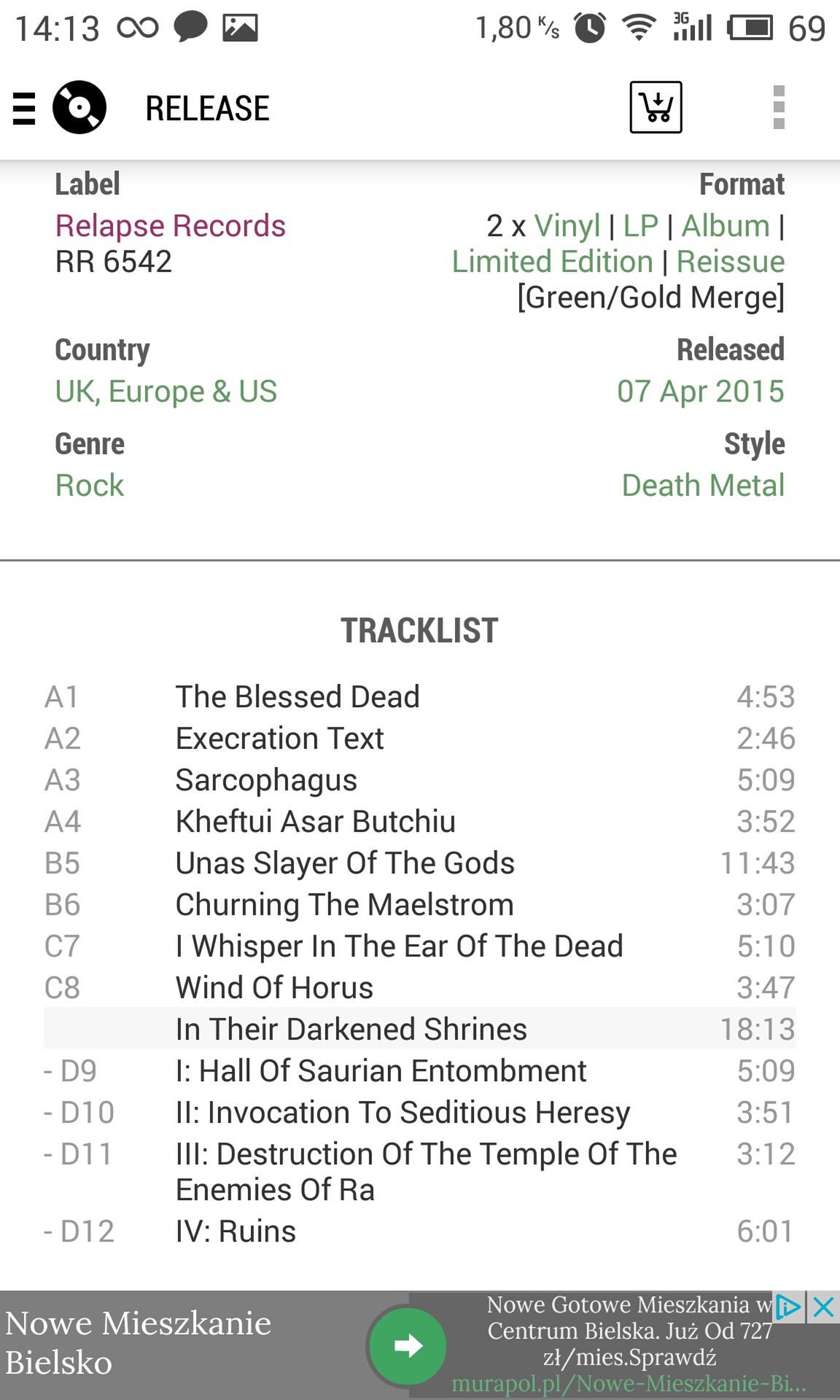Open the Rock genre link
This screenshot has height=1400, width=840.
pos(90,486)
